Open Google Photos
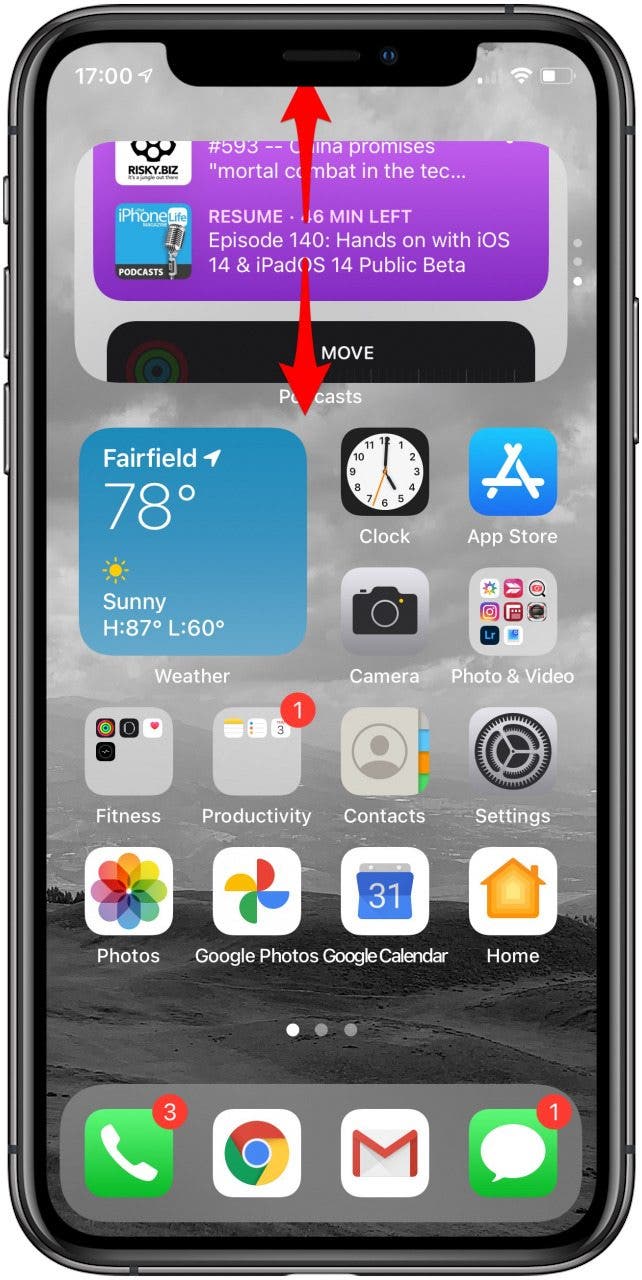Image resolution: width=642 pixels, height=1280 pixels. point(257,892)
